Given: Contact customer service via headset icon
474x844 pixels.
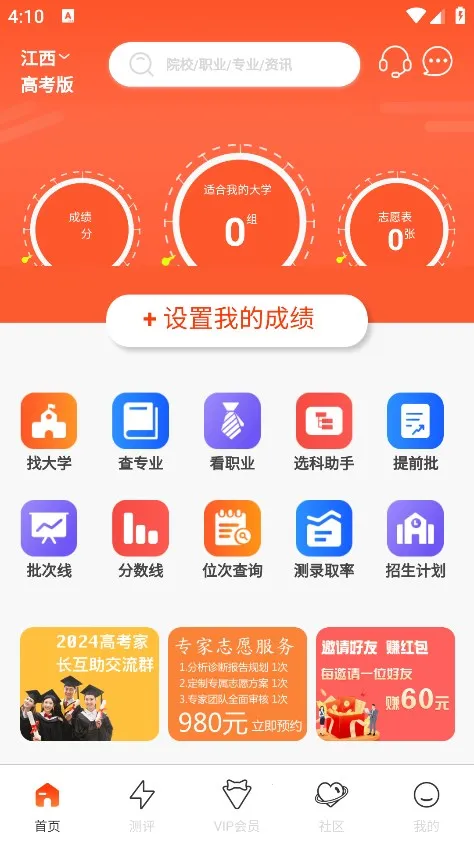Looking at the screenshot, I should click(x=395, y=62).
